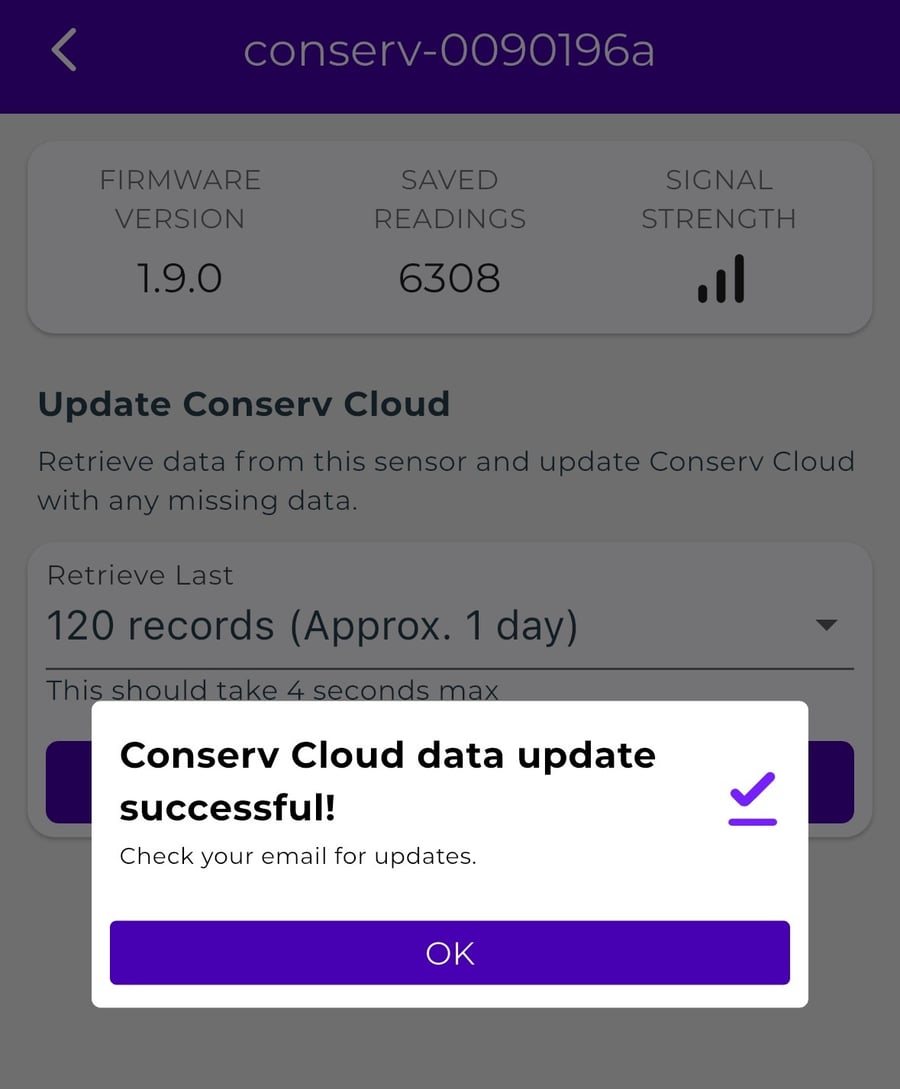
Task: Click the Check your email for updates text
Action: (x=298, y=856)
